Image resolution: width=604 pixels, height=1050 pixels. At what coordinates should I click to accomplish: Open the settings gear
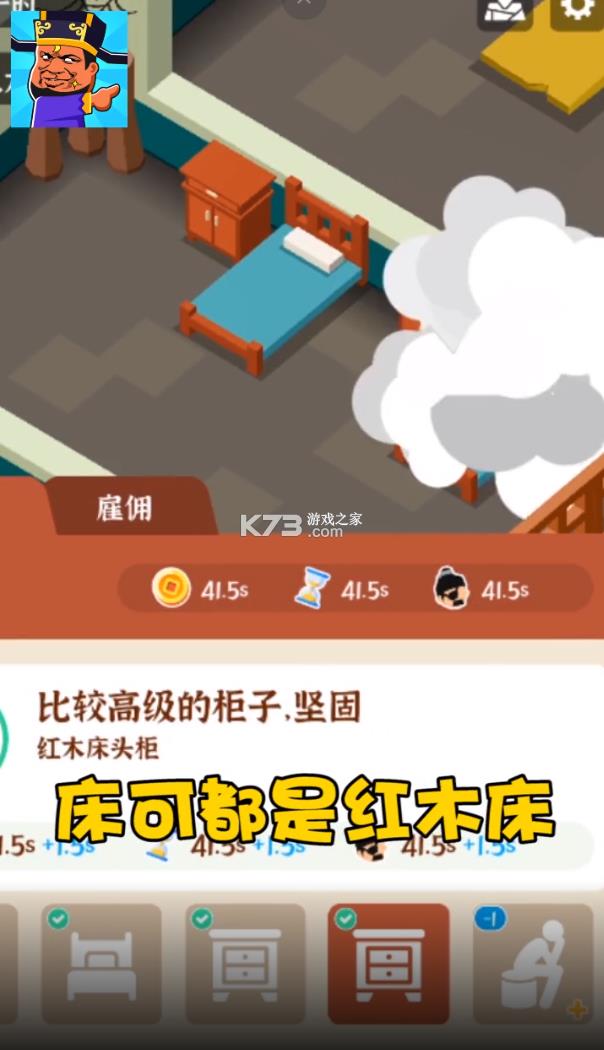pyautogui.click(x=575, y=12)
